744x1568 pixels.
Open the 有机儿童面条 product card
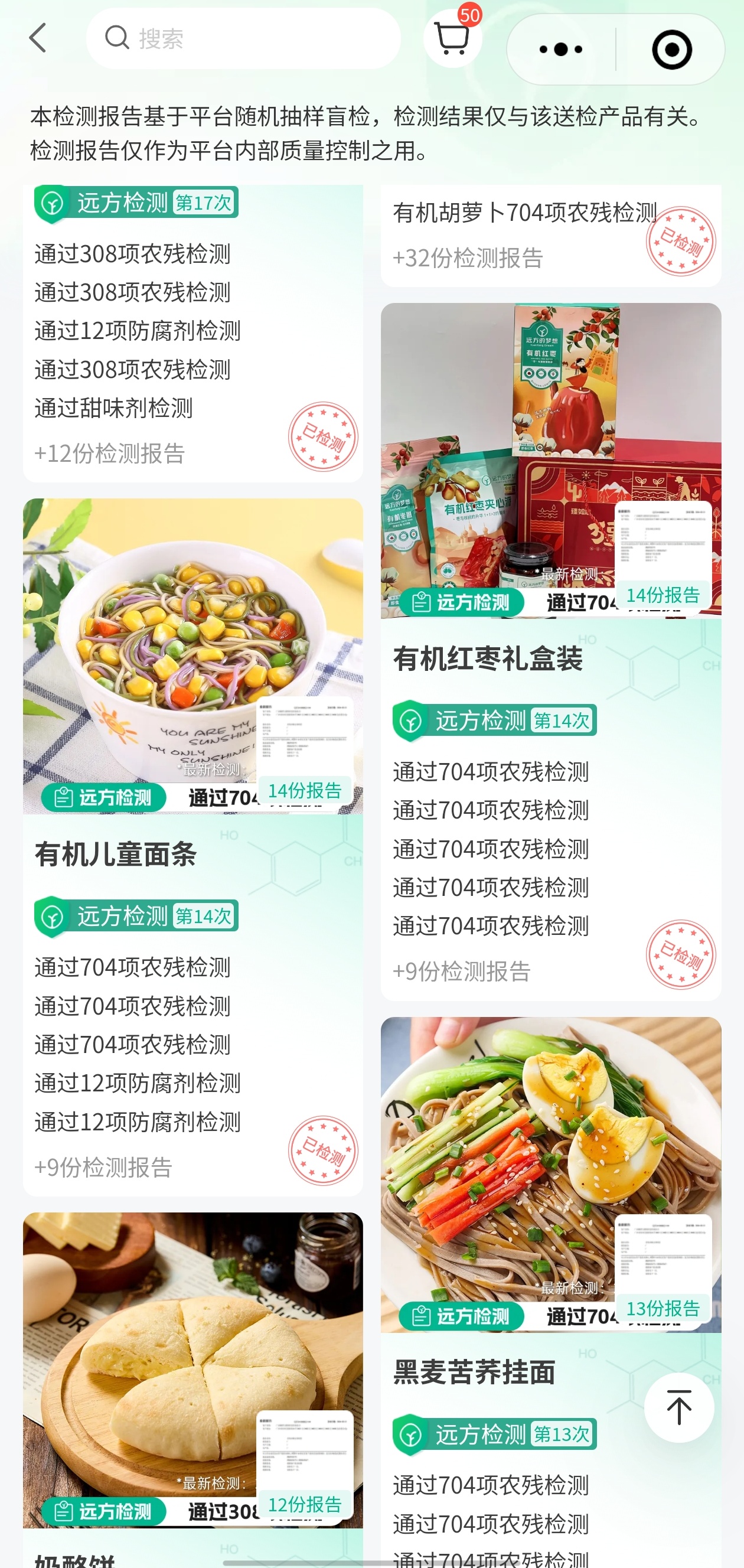coord(193,847)
